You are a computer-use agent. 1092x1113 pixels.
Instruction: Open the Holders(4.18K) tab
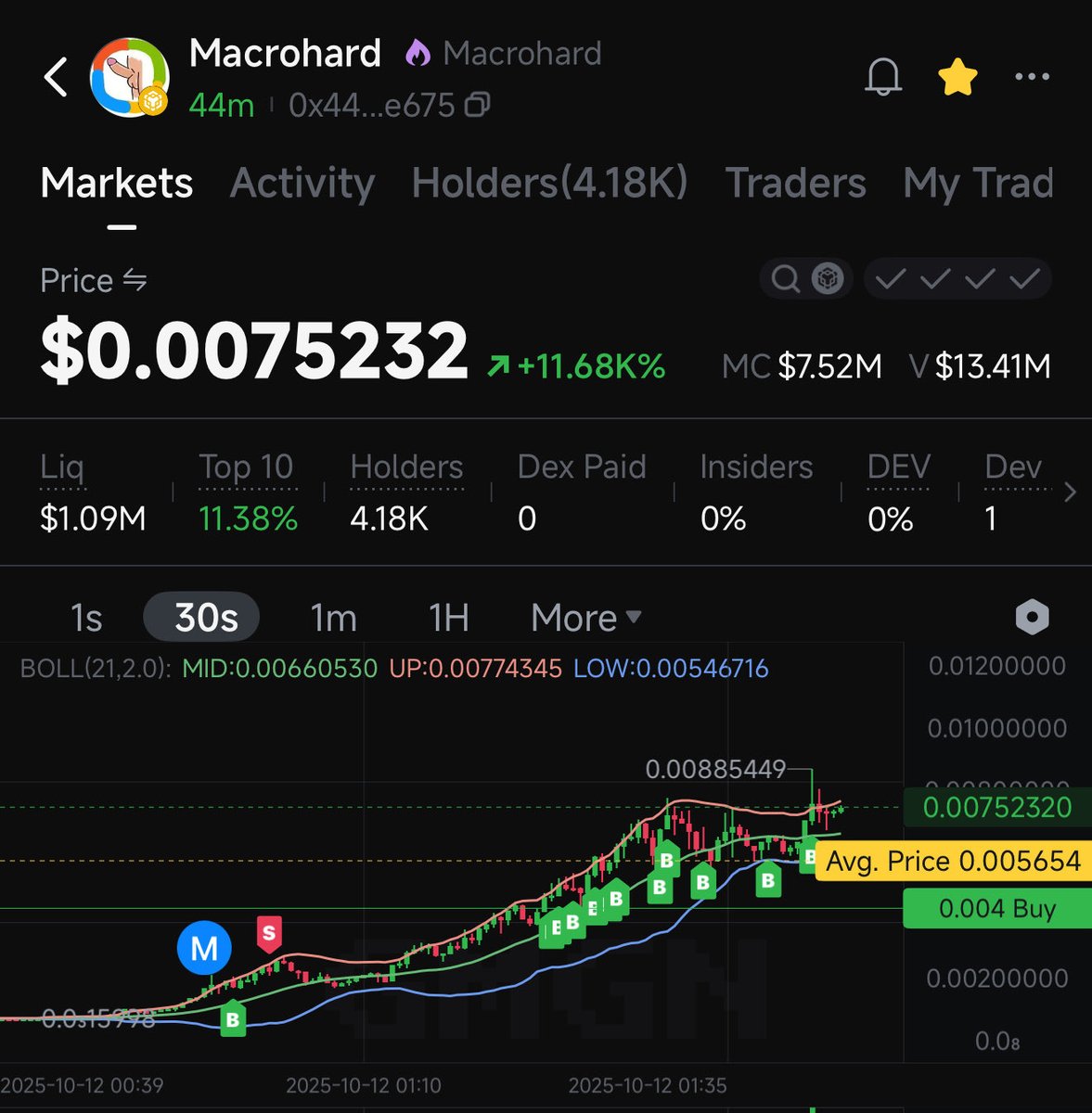click(x=549, y=183)
